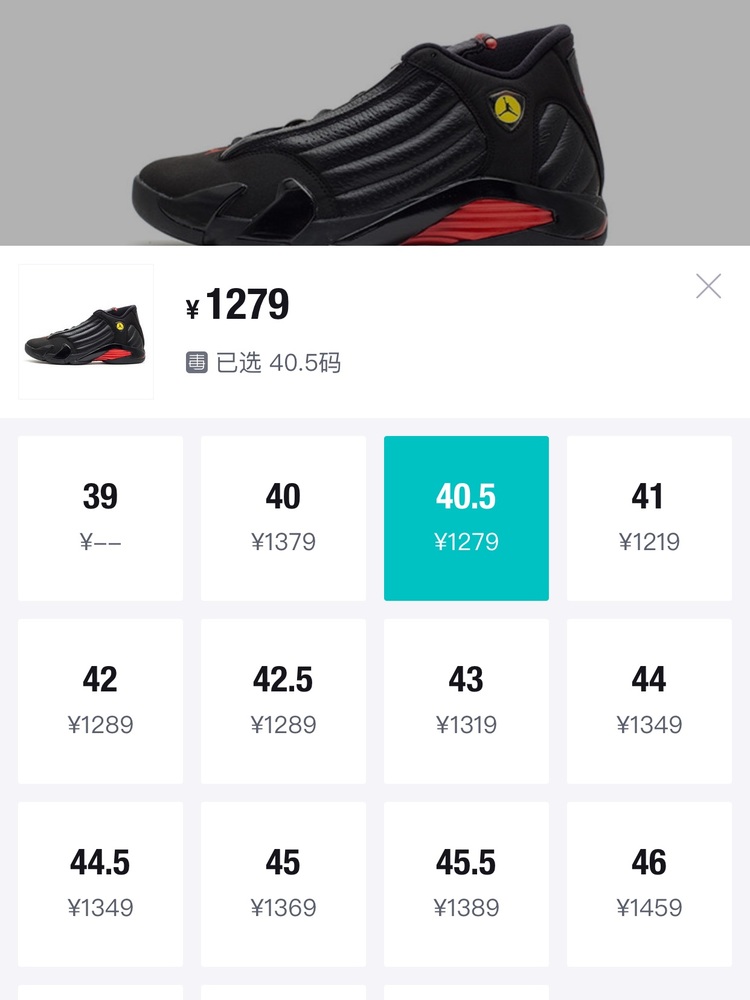Choose size 43 at ¥1319

tap(466, 701)
